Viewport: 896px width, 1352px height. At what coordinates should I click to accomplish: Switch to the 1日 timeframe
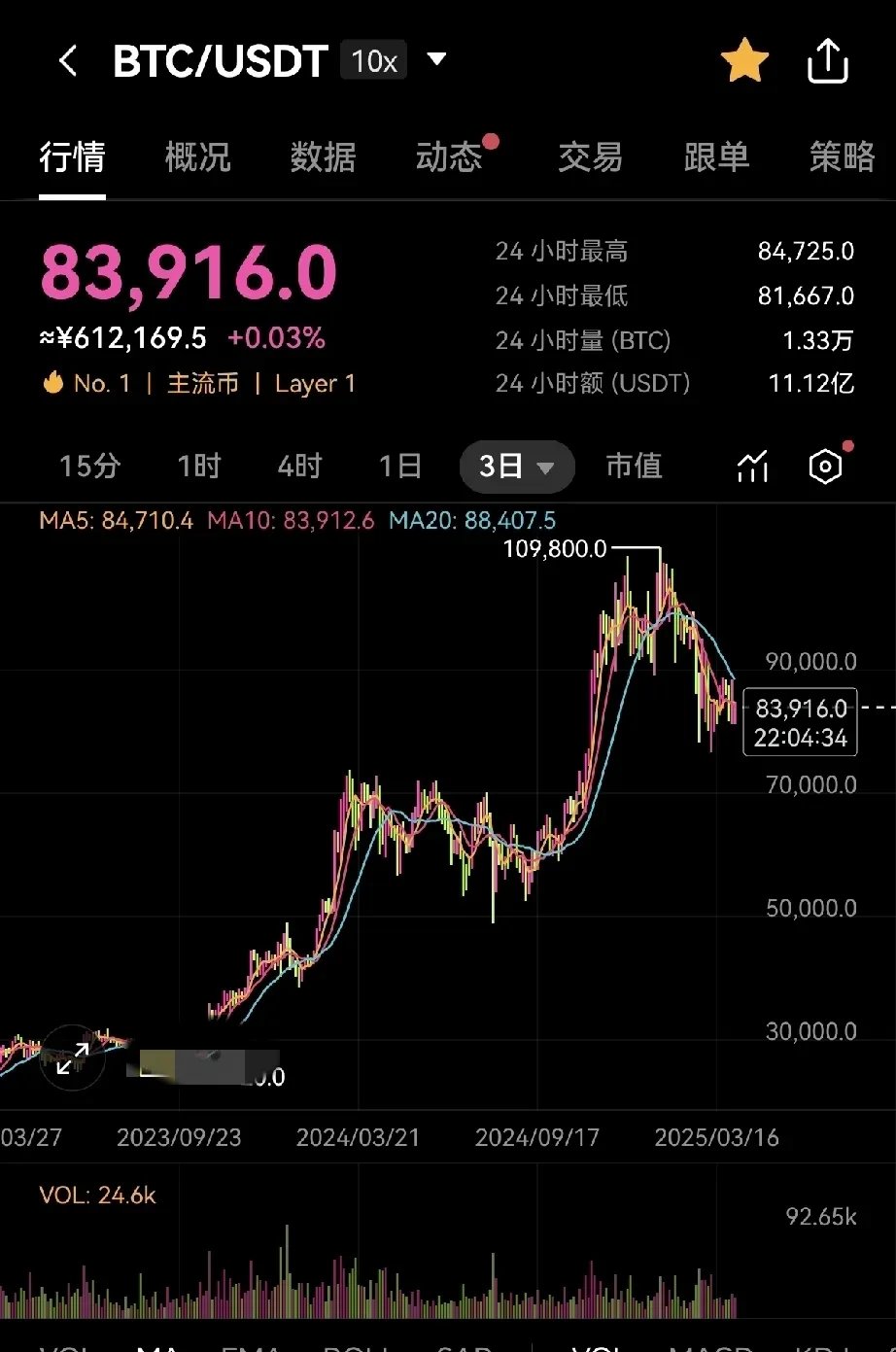click(x=400, y=467)
